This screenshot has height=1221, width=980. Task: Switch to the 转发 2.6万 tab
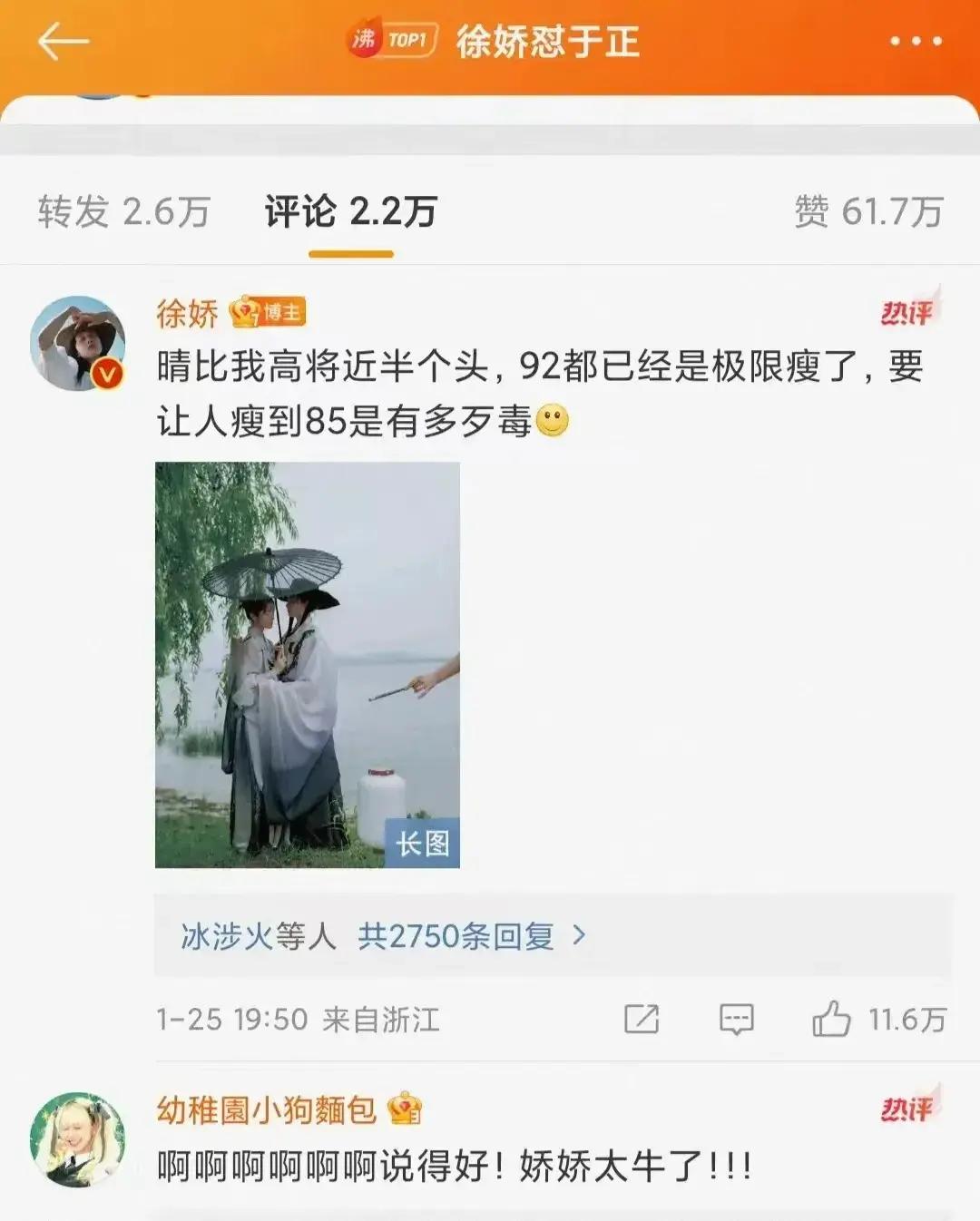[x=123, y=212]
